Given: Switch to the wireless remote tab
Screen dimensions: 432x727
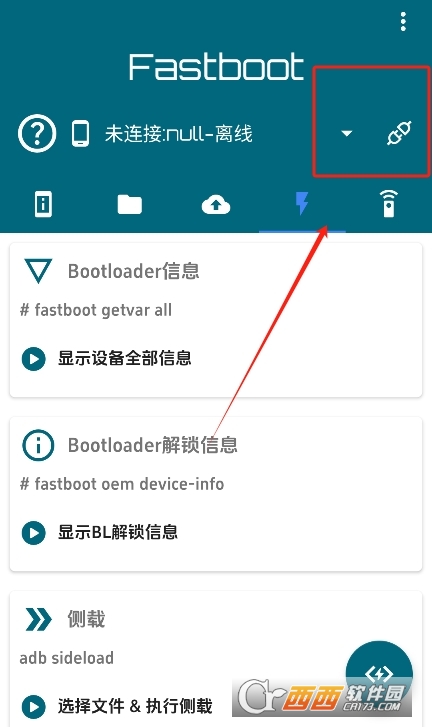Looking at the screenshot, I should click(x=388, y=203).
